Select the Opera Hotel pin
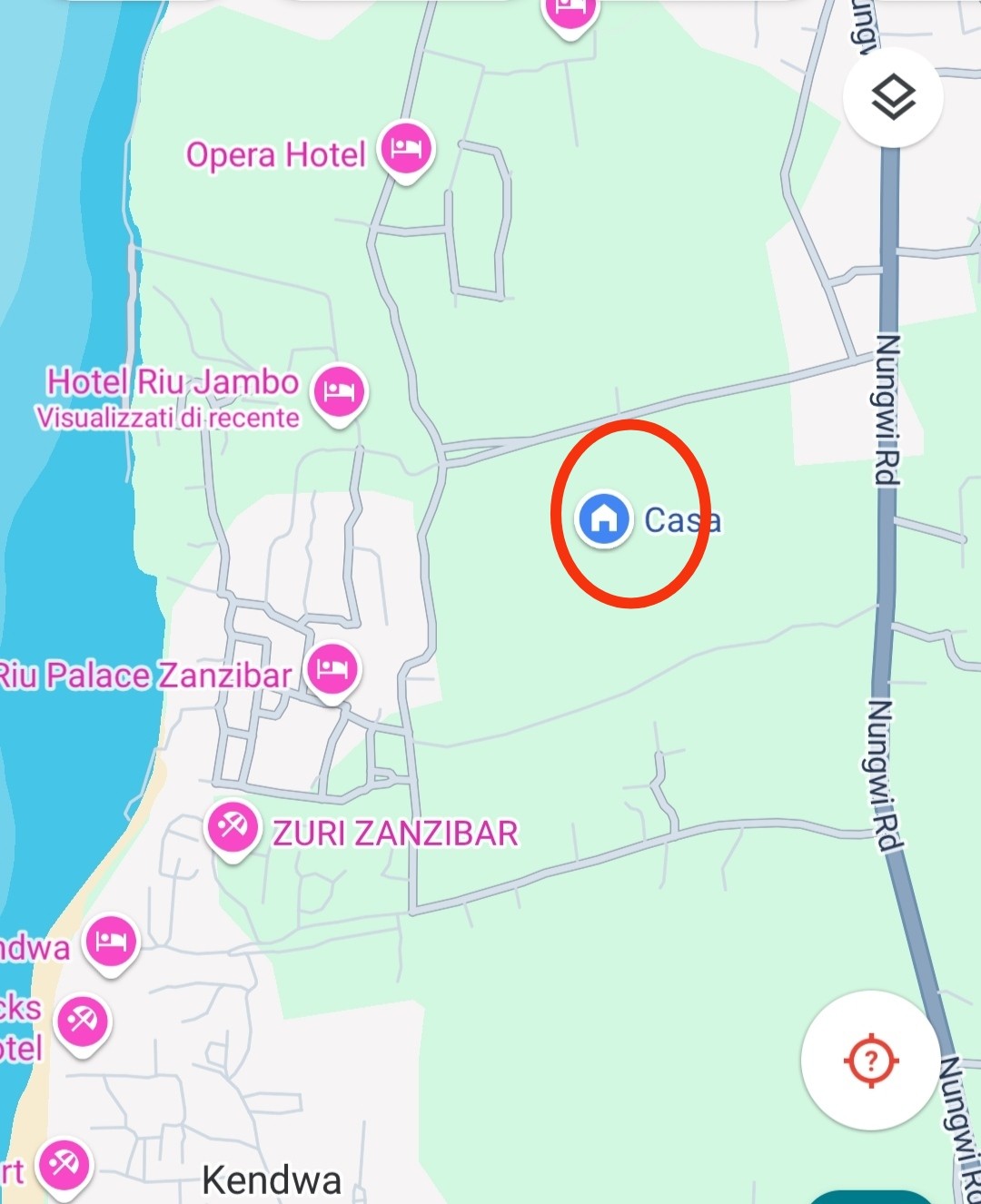 pyautogui.click(x=406, y=148)
